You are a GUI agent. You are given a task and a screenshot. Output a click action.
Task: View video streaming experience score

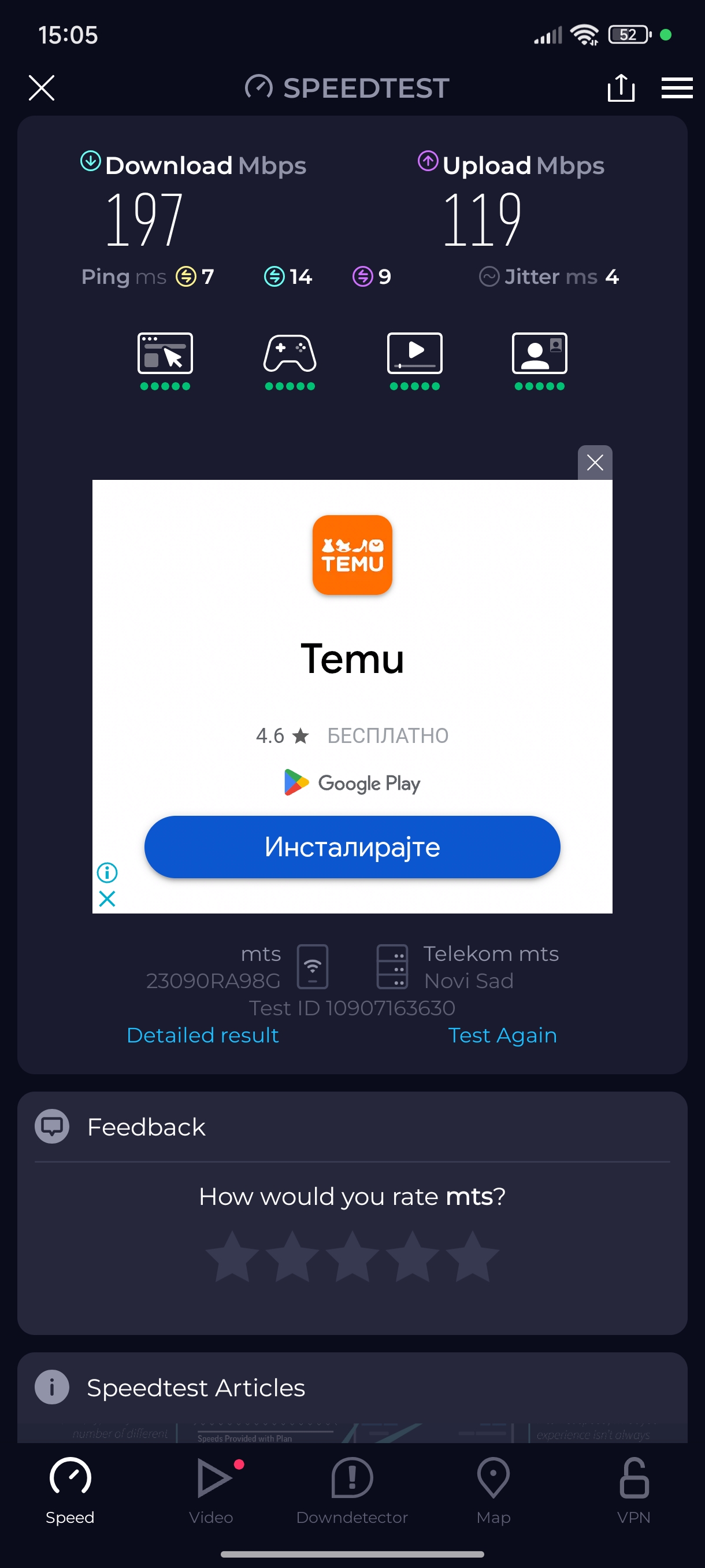(414, 360)
